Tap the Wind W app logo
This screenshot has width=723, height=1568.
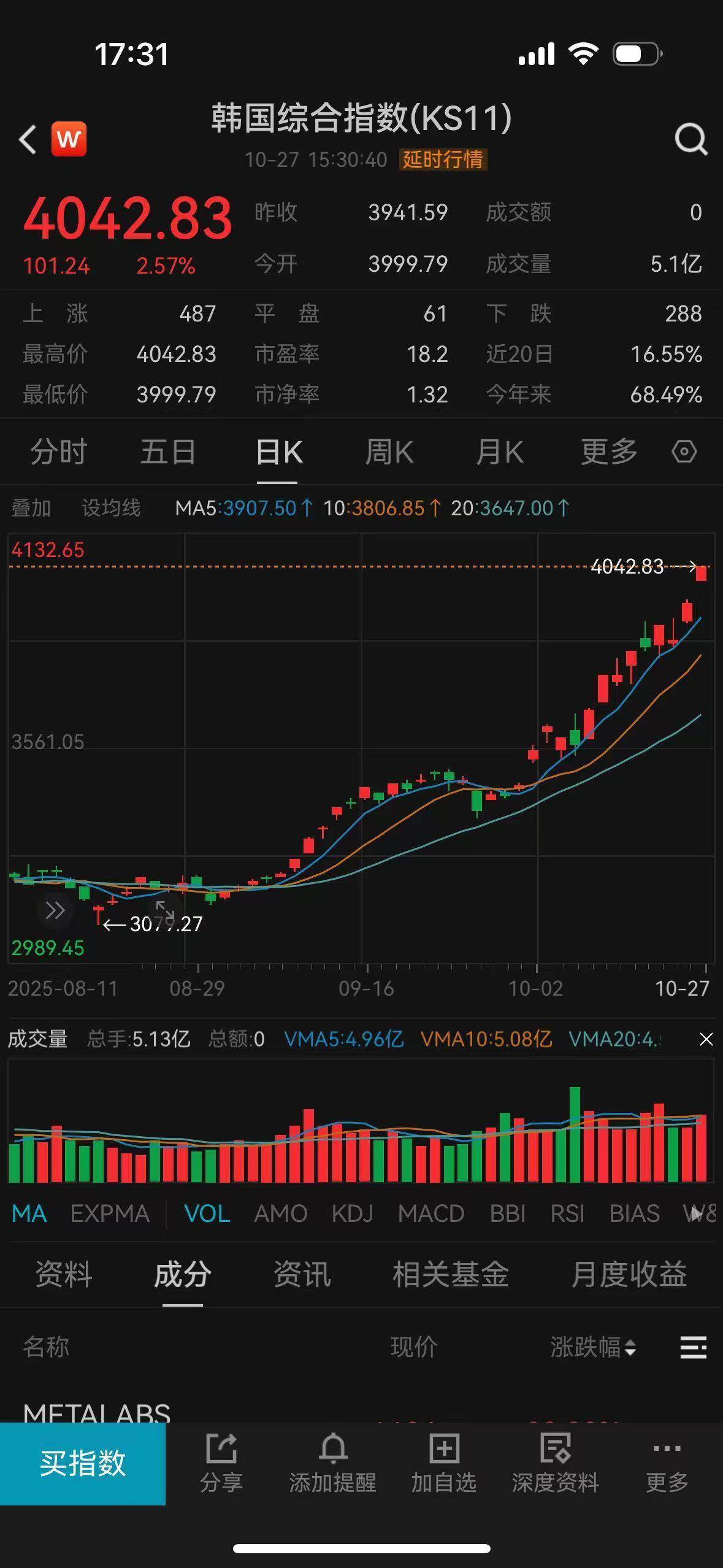(69, 139)
